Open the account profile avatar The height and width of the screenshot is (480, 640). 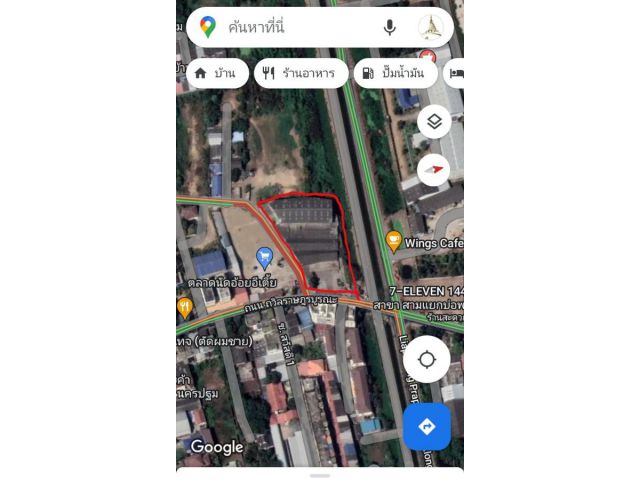pos(431,27)
